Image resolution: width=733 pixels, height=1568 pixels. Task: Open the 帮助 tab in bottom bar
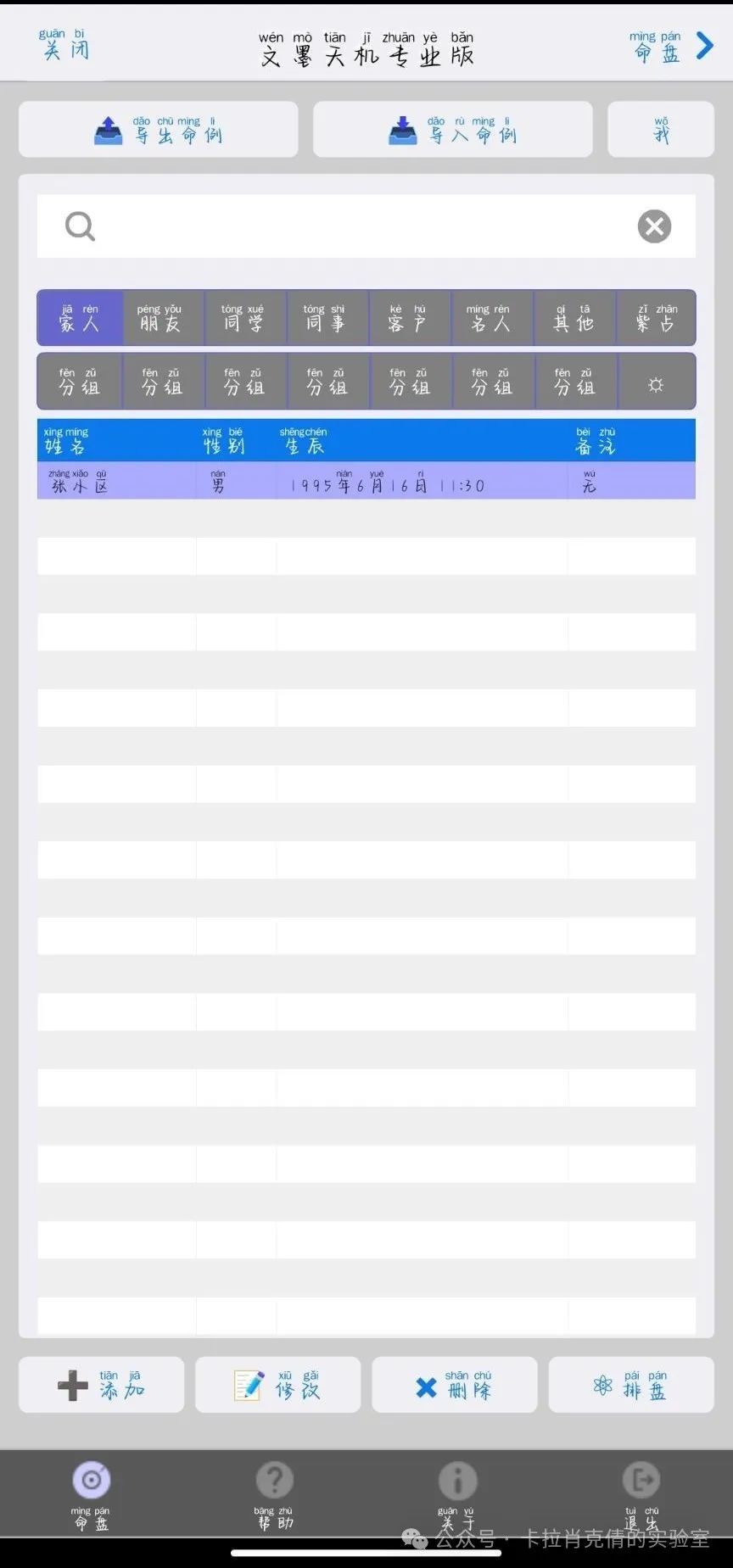(274, 1493)
